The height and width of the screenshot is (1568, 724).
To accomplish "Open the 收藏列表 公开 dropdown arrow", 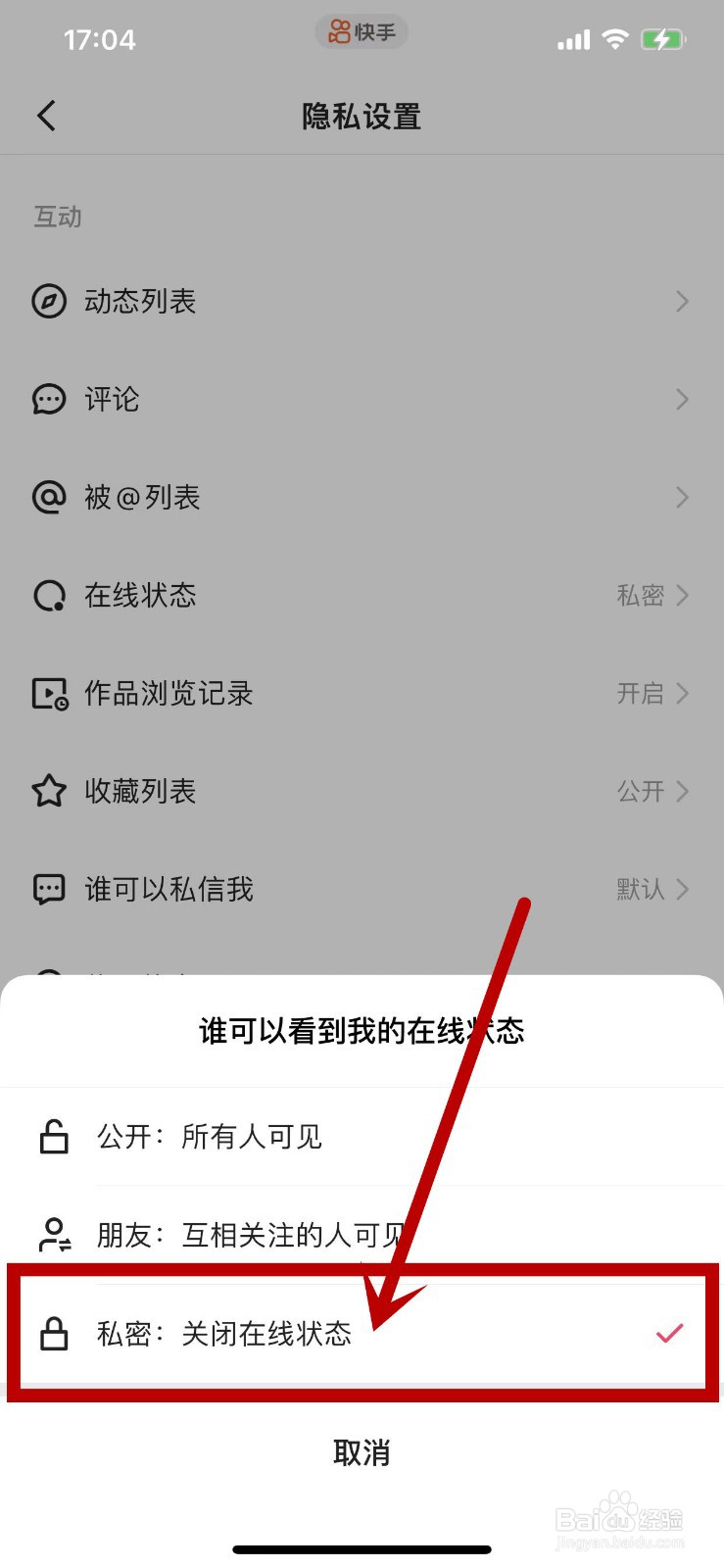I will coord(683,791).
